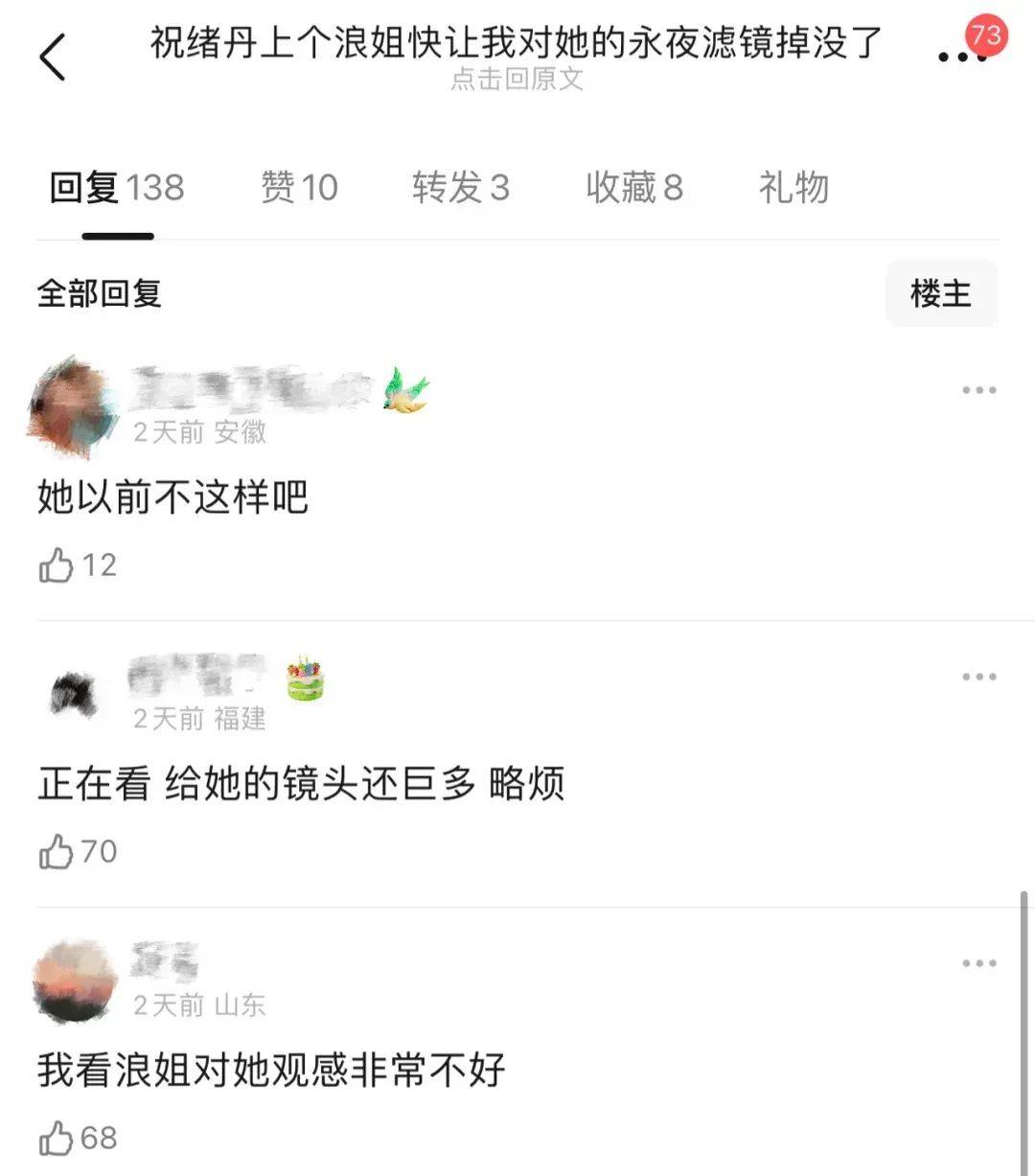Open more options for the 福建 commenter's reply

[978, 677]
